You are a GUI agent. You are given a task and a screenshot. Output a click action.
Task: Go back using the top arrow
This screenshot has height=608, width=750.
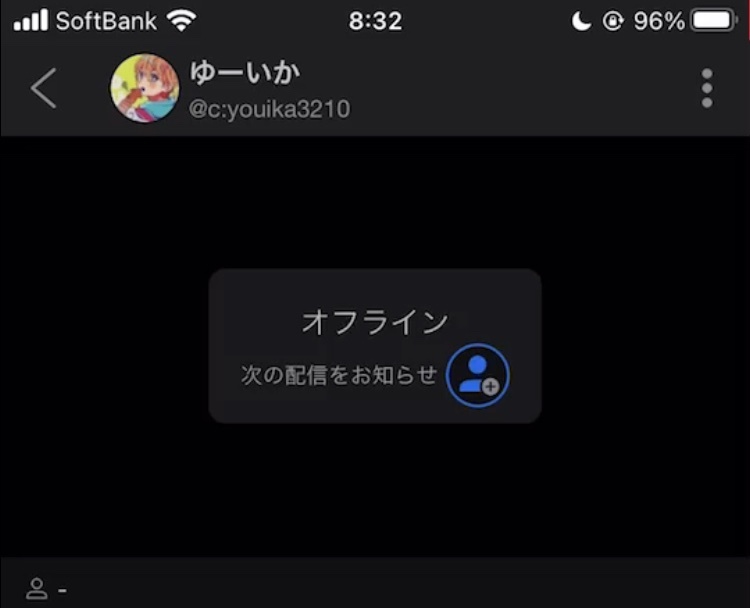click(x=43, y=89)
